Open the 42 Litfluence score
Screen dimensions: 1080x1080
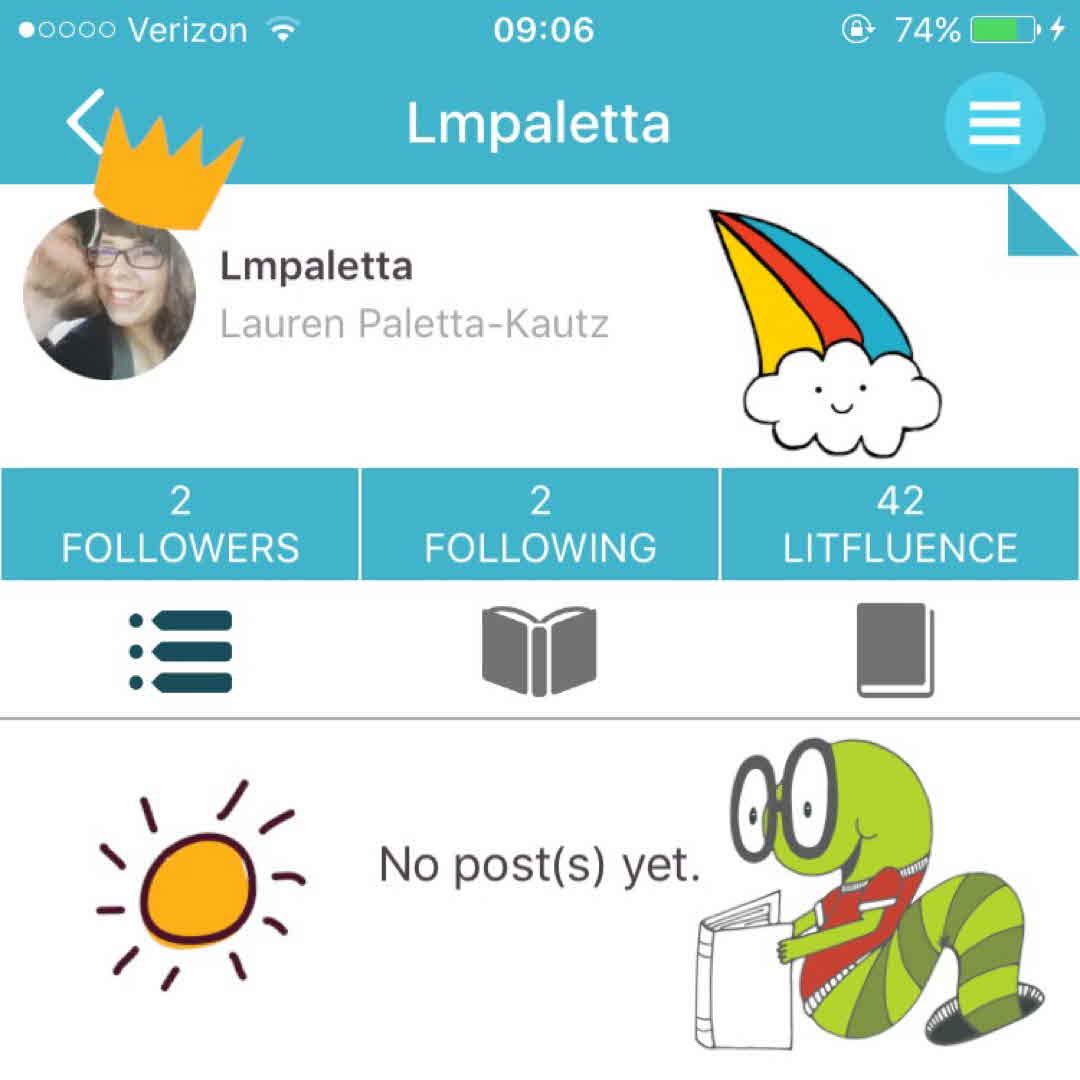(900, 524)
